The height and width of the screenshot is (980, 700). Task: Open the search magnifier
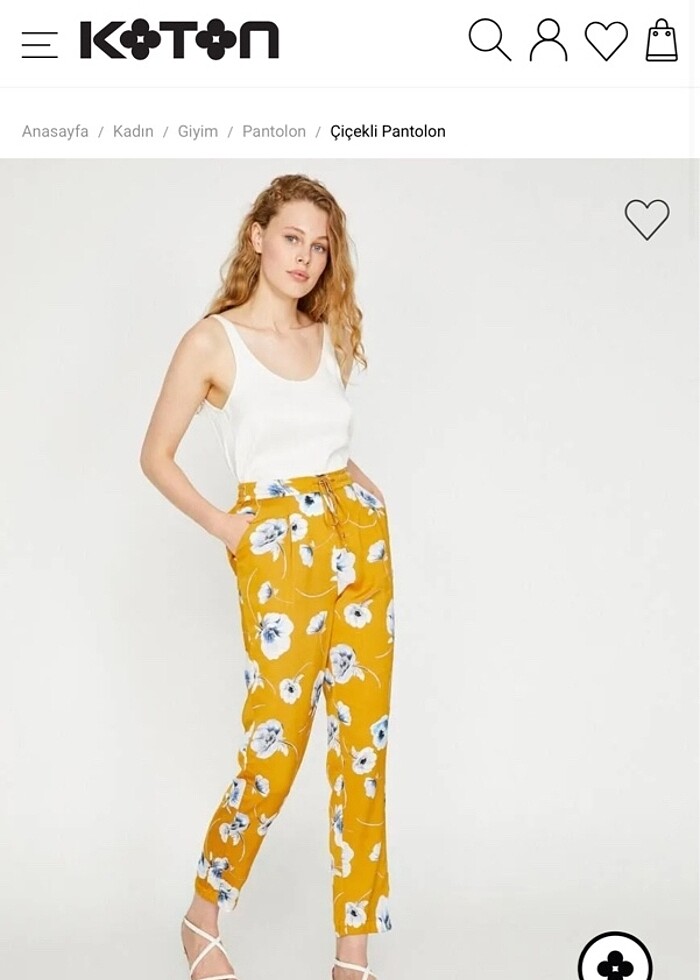pos(489,41)
